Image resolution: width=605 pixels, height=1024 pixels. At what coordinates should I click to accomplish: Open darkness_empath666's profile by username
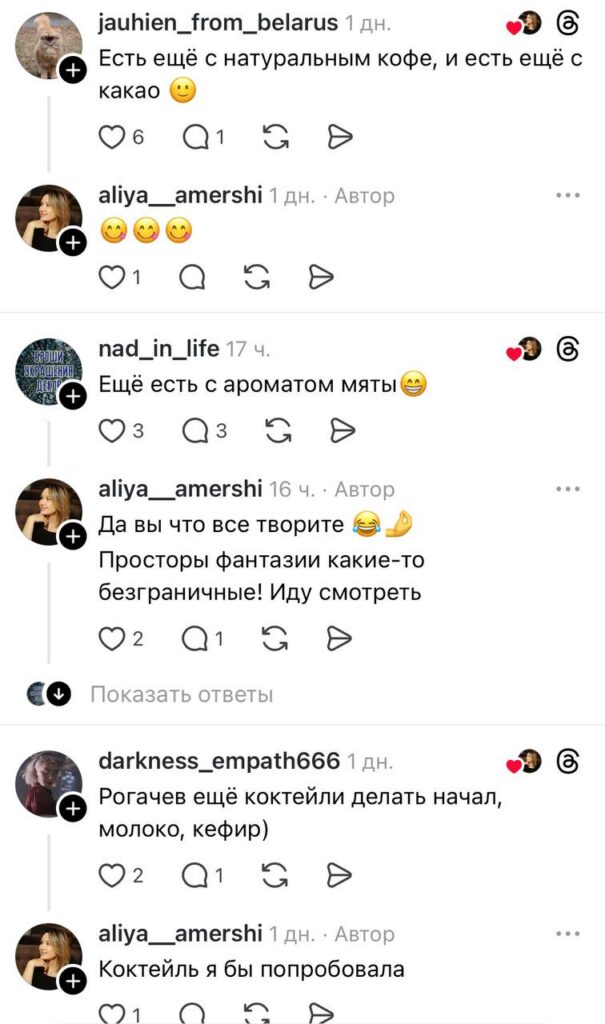coord(219,761)
